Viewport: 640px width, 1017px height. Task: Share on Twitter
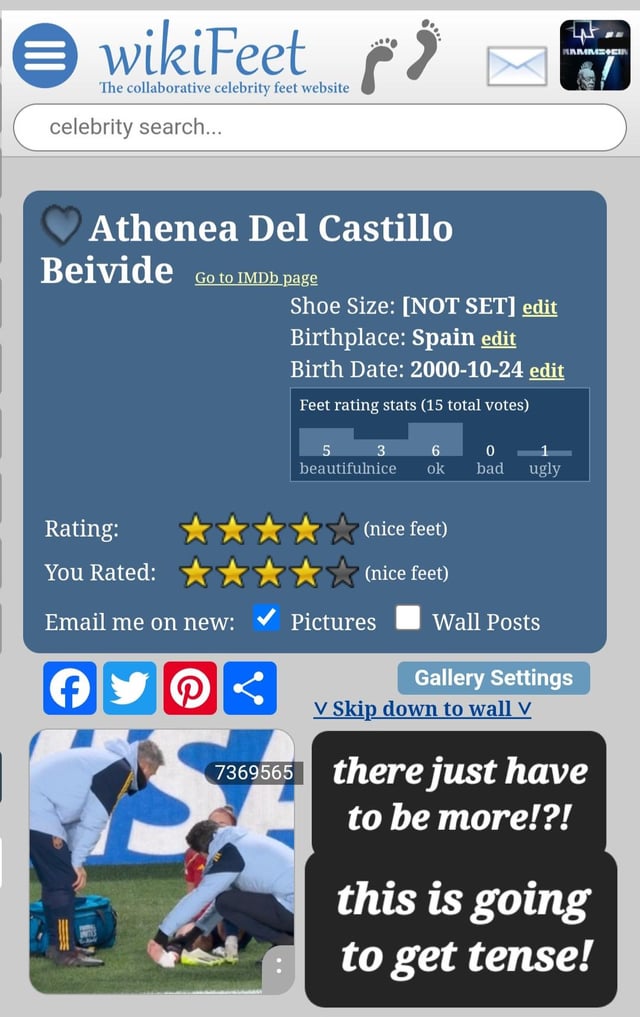[130, 688]
